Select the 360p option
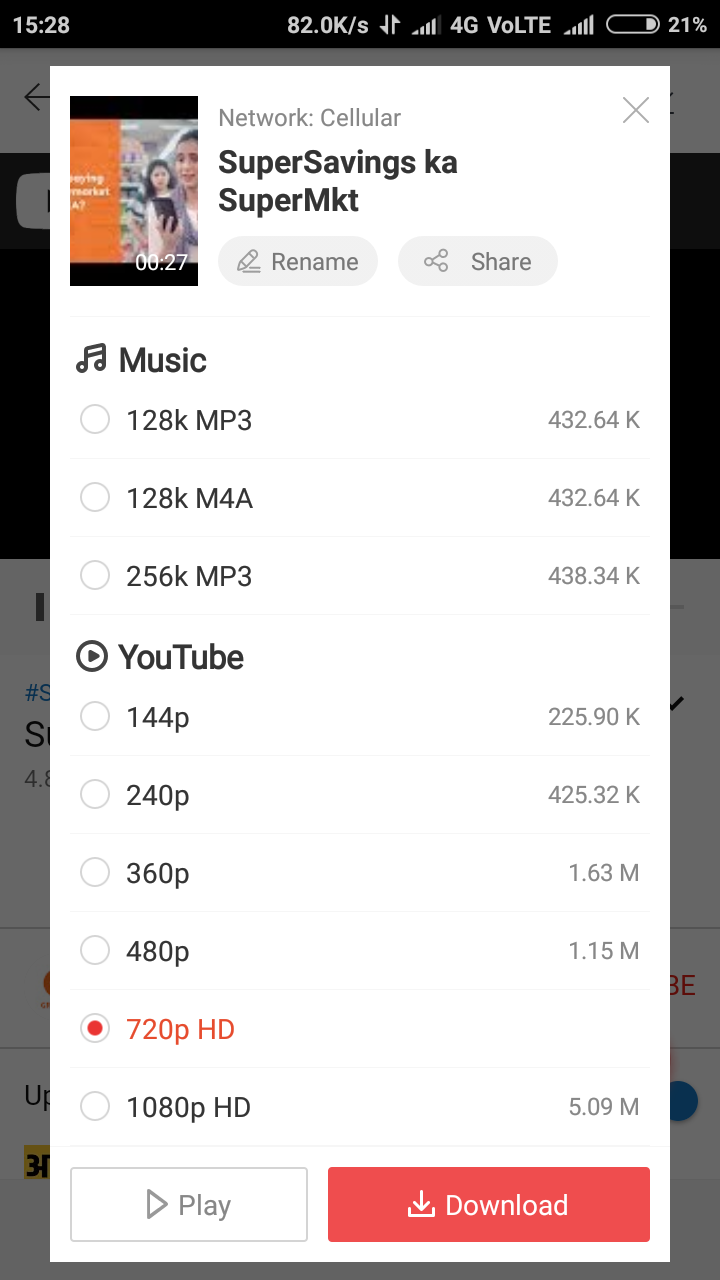The width and height of the screenshot is (720, 1280). pos(360,873)
